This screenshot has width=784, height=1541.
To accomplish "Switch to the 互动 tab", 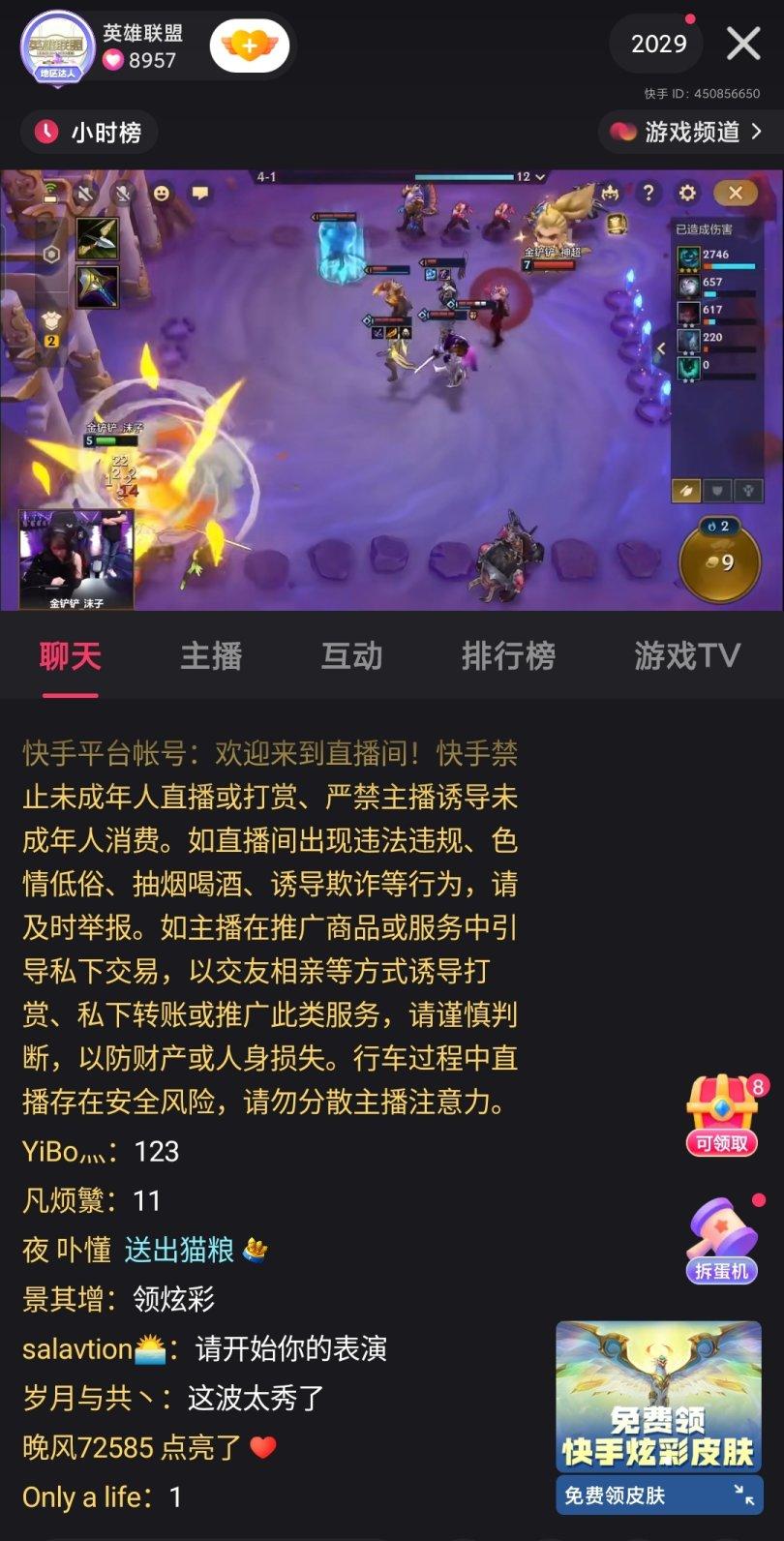I will point(351,656).
